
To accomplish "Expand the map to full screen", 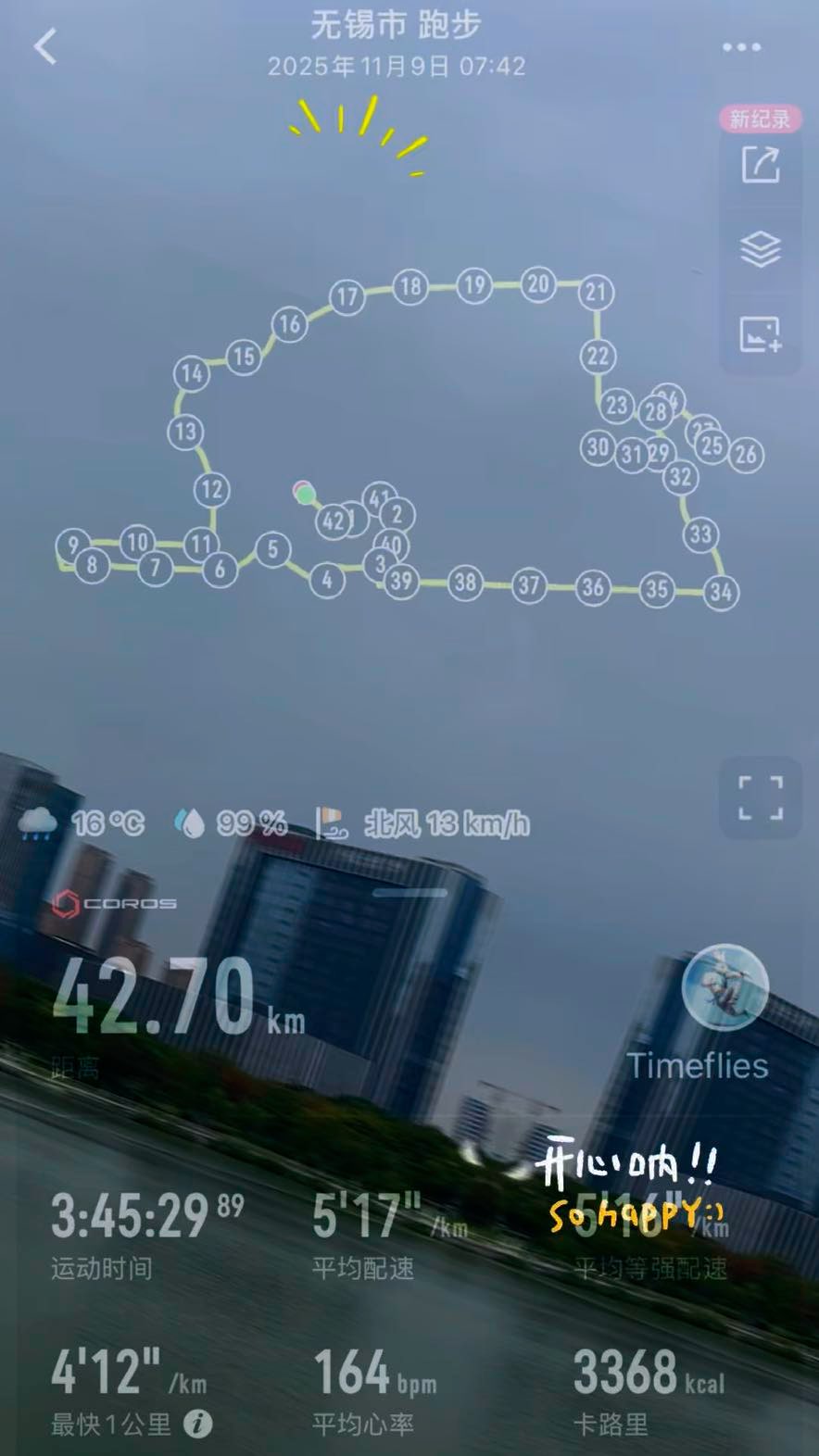I will (761, 797).
